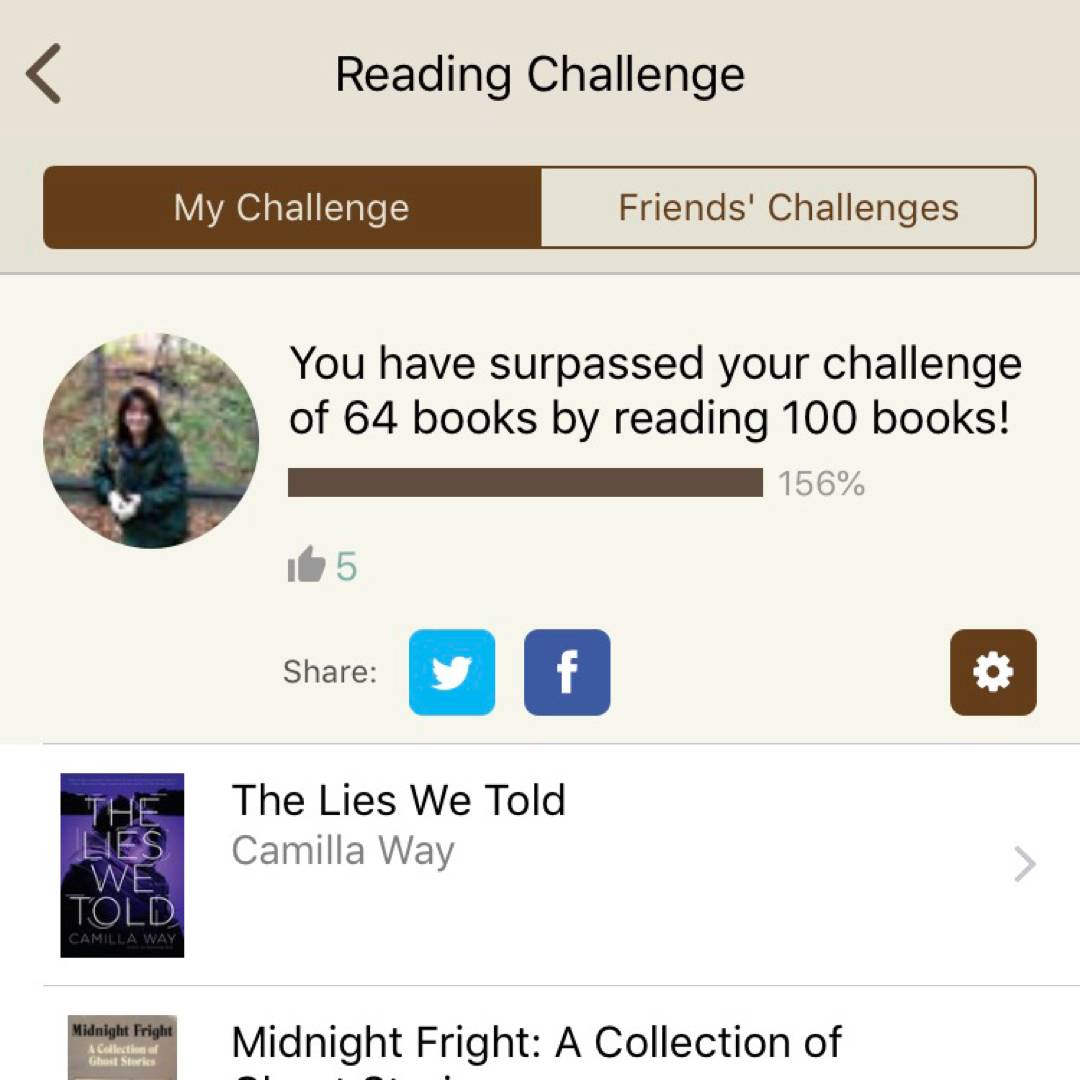Share challenge on Twitter
Image resolution: width=1080 pixels, height=1080 pixels.
[452, 672]
